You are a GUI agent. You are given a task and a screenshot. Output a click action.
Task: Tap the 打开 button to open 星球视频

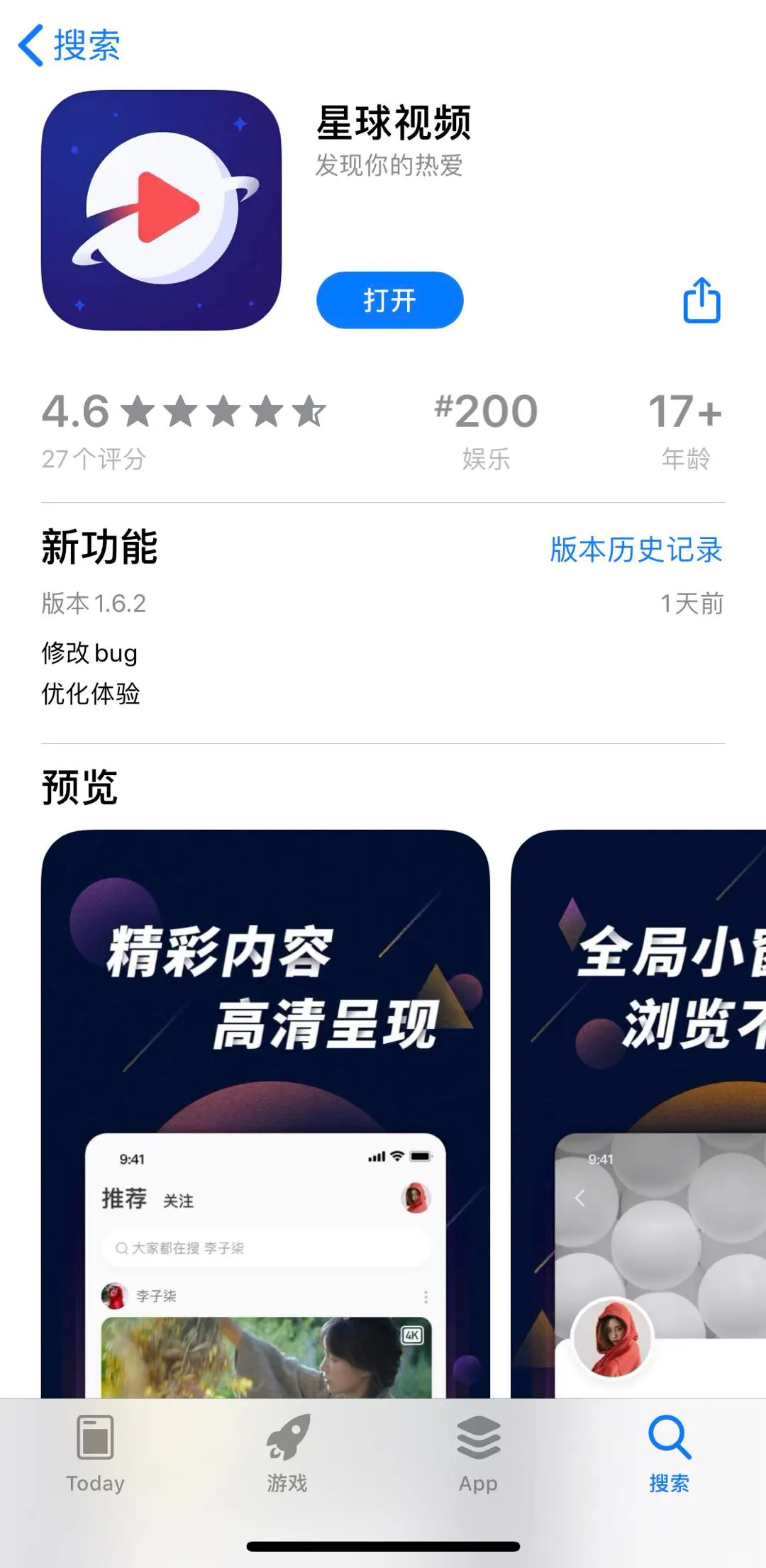pos(389,300)
